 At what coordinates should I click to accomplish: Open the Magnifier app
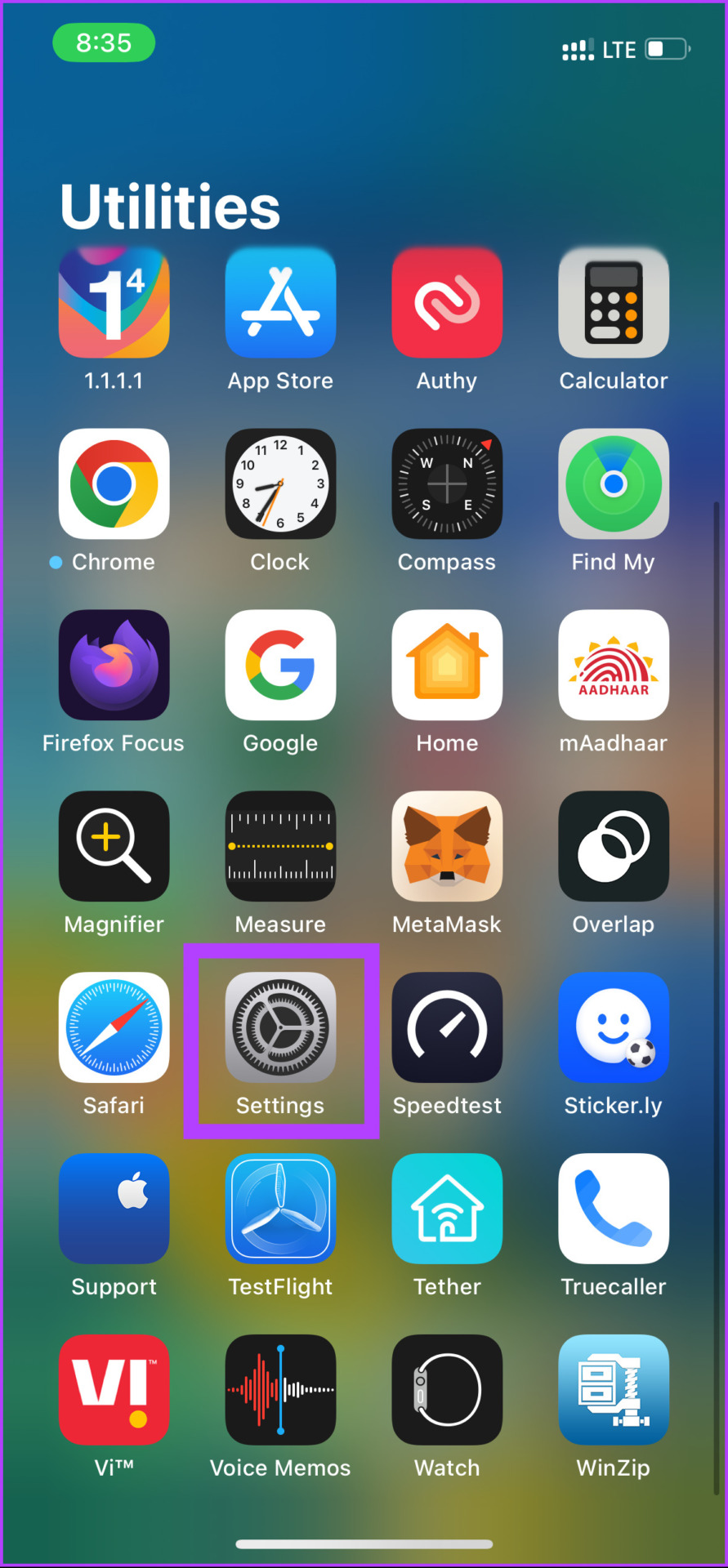(114, 846)
